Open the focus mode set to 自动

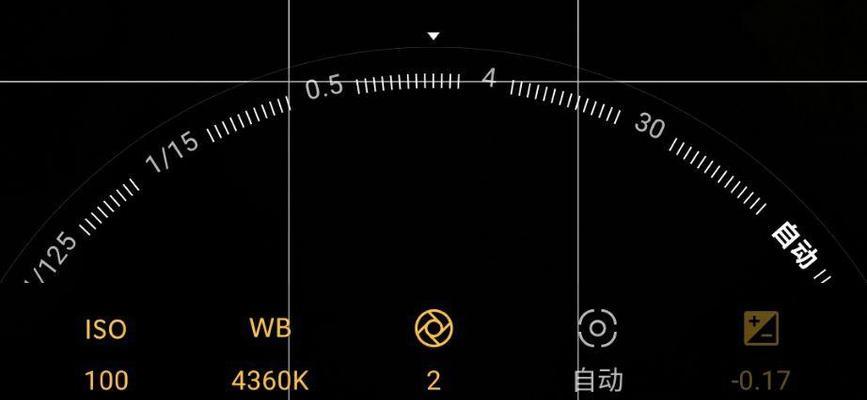coord(597,350)
